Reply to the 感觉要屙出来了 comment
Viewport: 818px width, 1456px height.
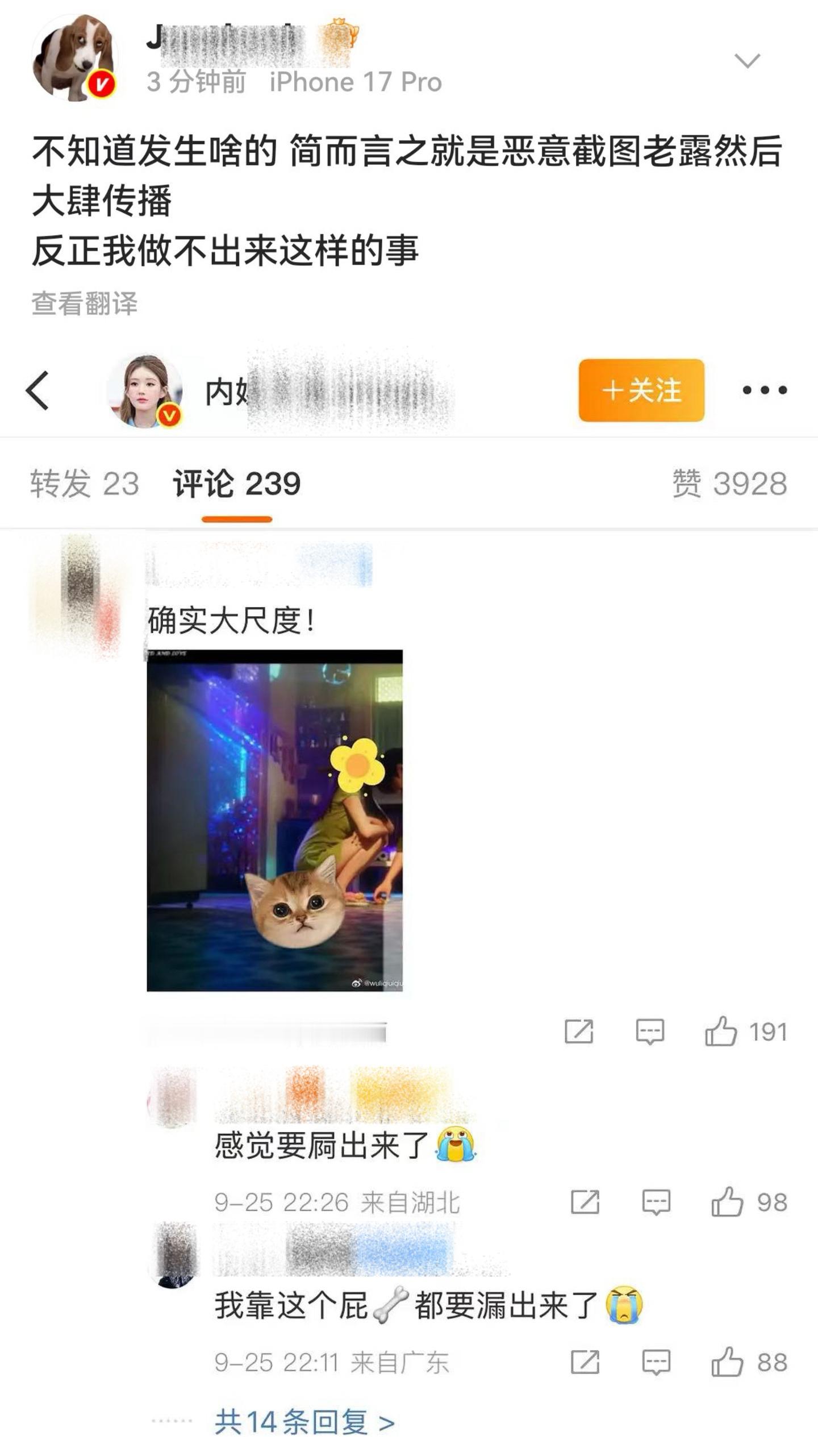click(x=656, y=1203)
